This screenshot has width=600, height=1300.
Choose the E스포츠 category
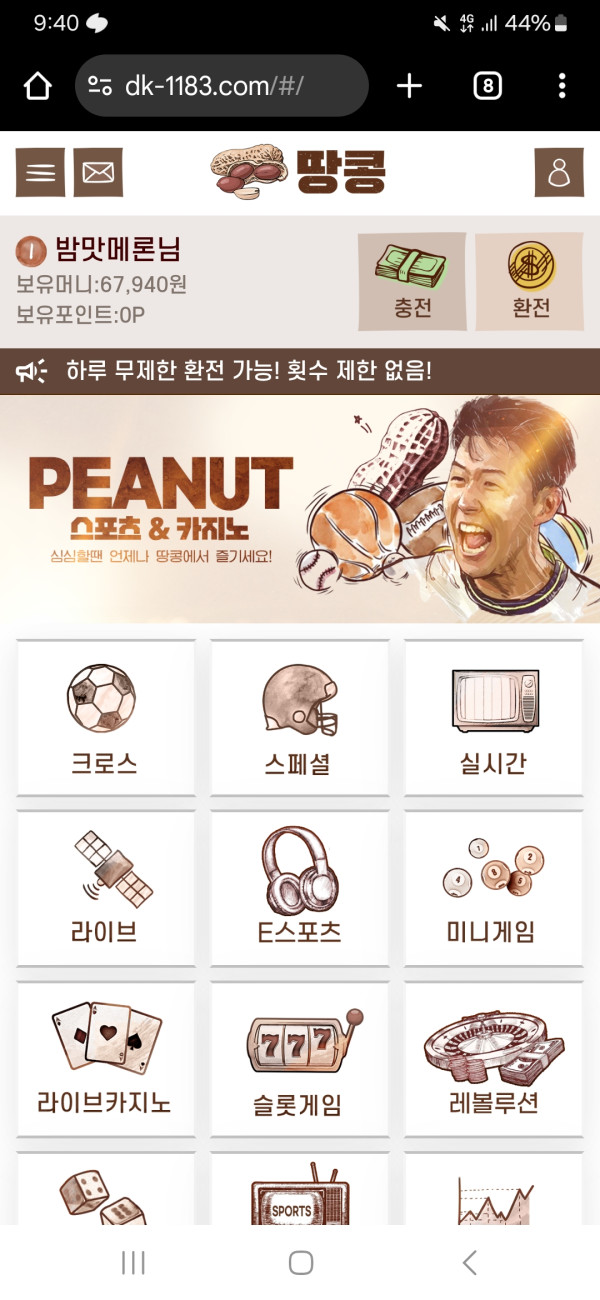(299, 888)
